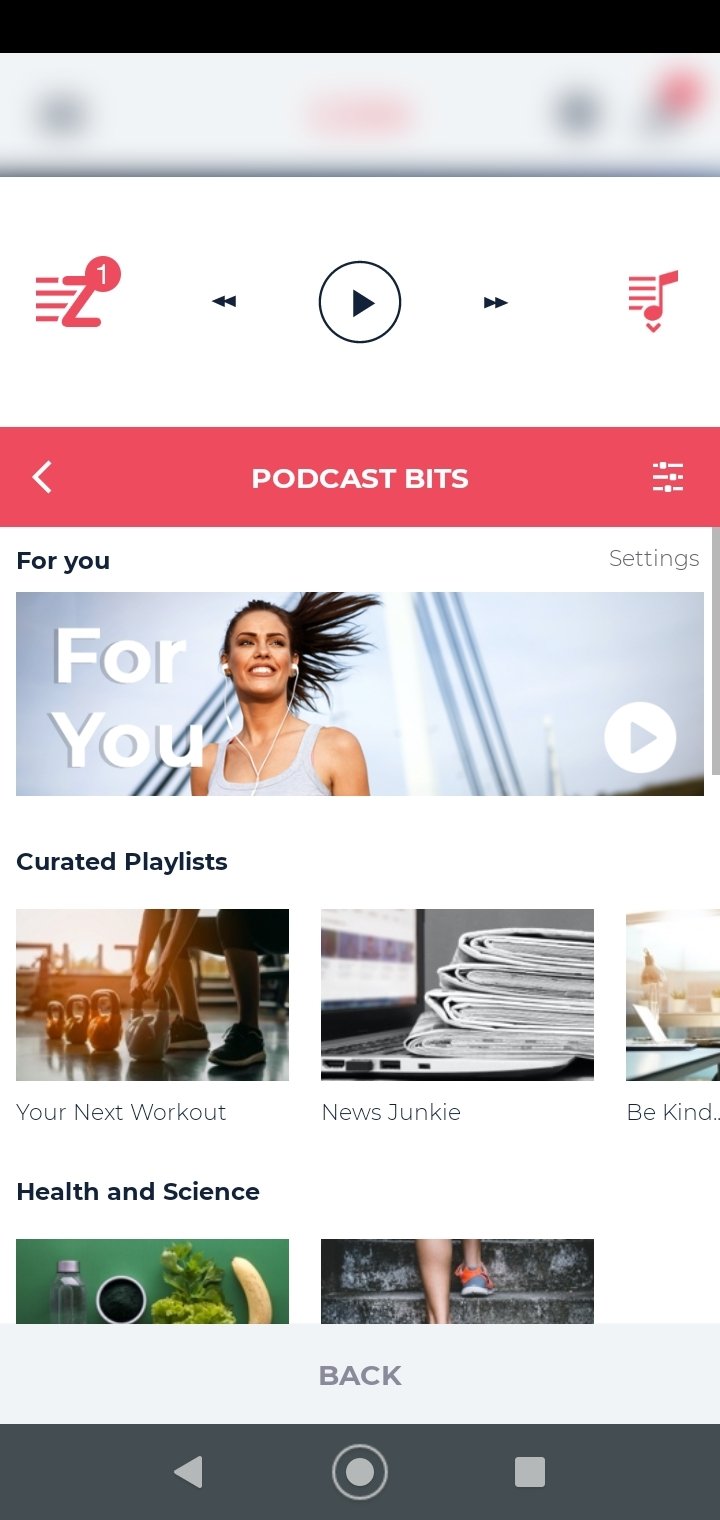The height and width of the screenshot is (1520, 720).
Task: Play the For You banner
Action: click(x=640, y=737)
